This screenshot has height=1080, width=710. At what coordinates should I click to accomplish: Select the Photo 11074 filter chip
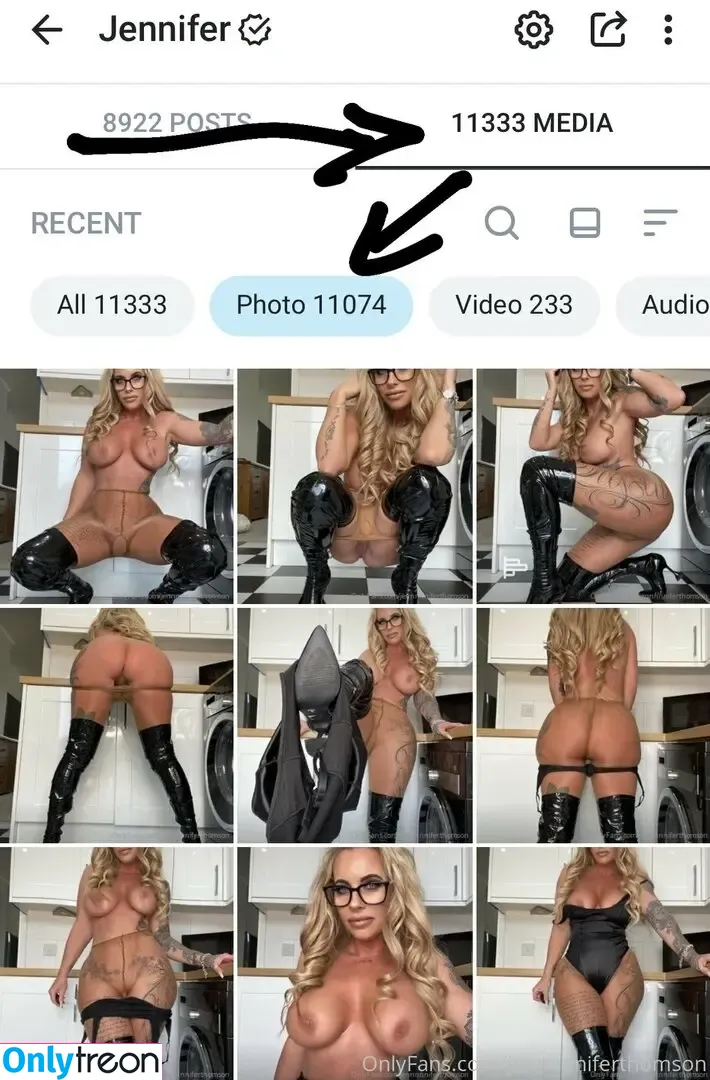(x=311, y=305)
